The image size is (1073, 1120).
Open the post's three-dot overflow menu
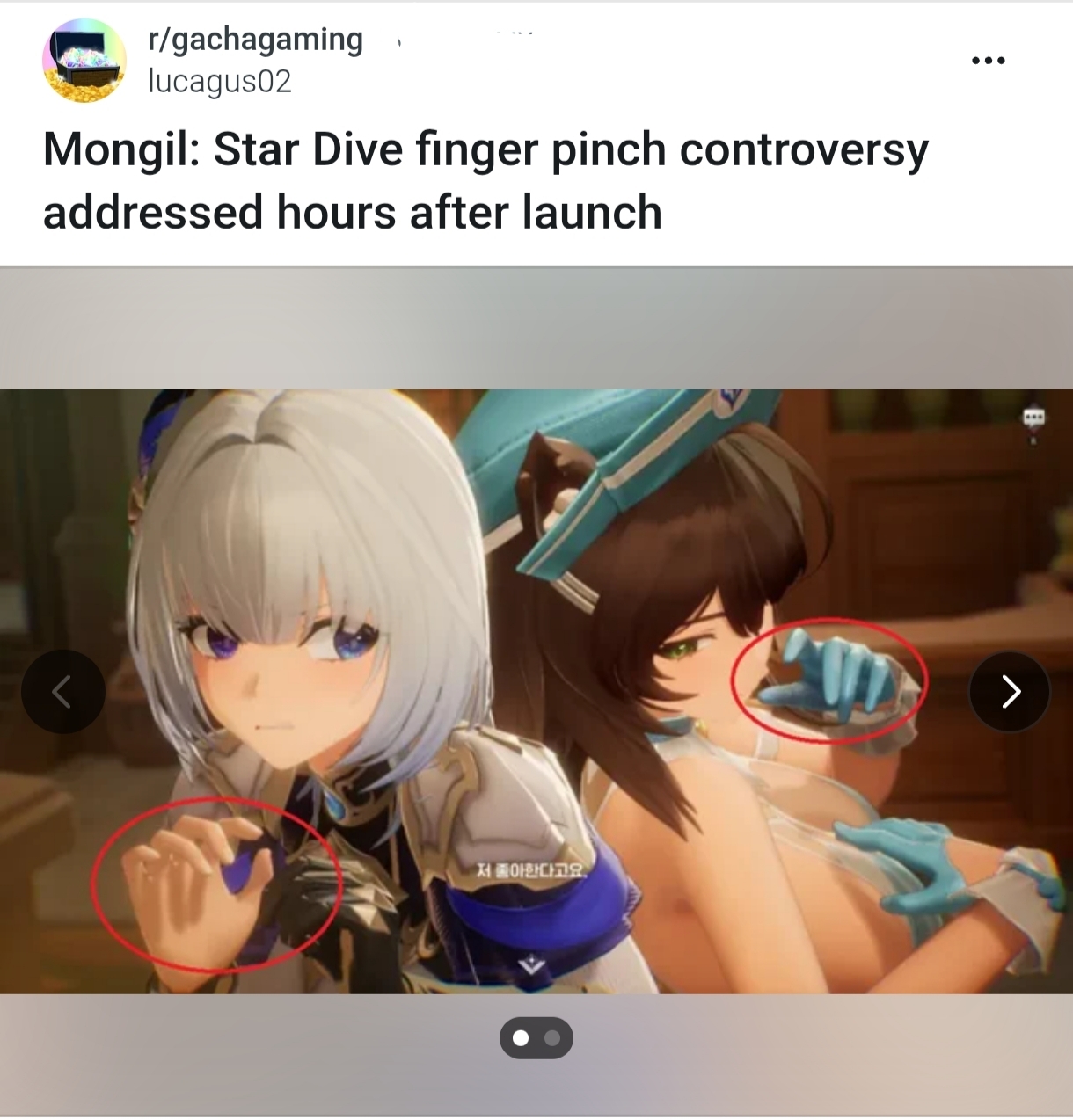(988, 61)
